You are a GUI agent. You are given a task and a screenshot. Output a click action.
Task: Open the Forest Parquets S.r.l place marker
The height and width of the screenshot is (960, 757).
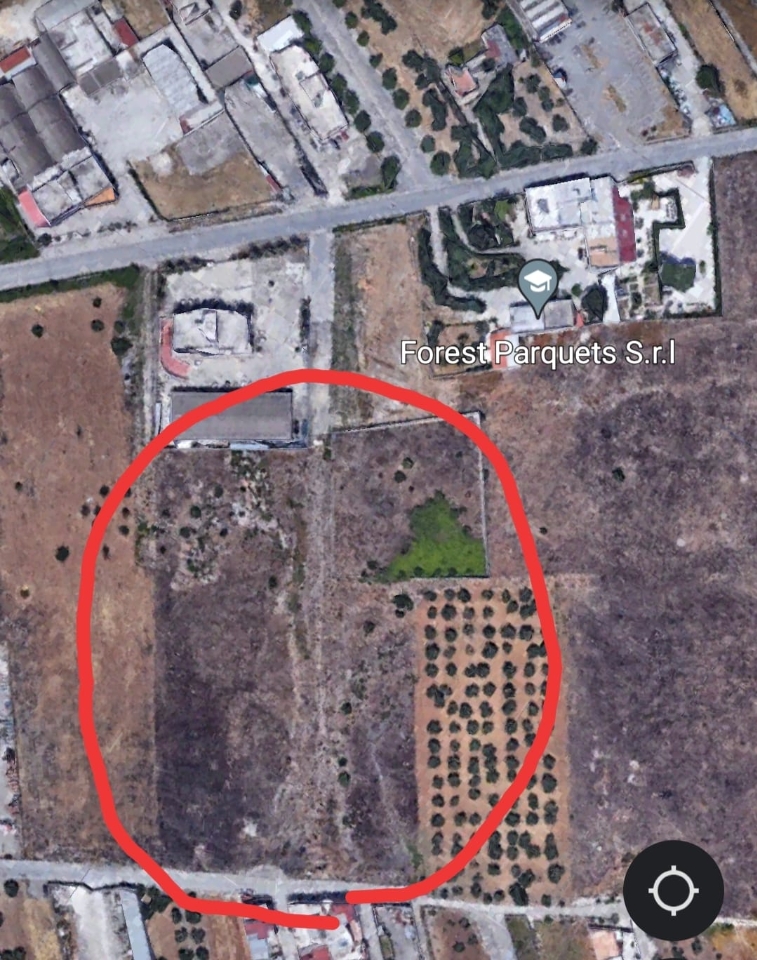point(538,282)
